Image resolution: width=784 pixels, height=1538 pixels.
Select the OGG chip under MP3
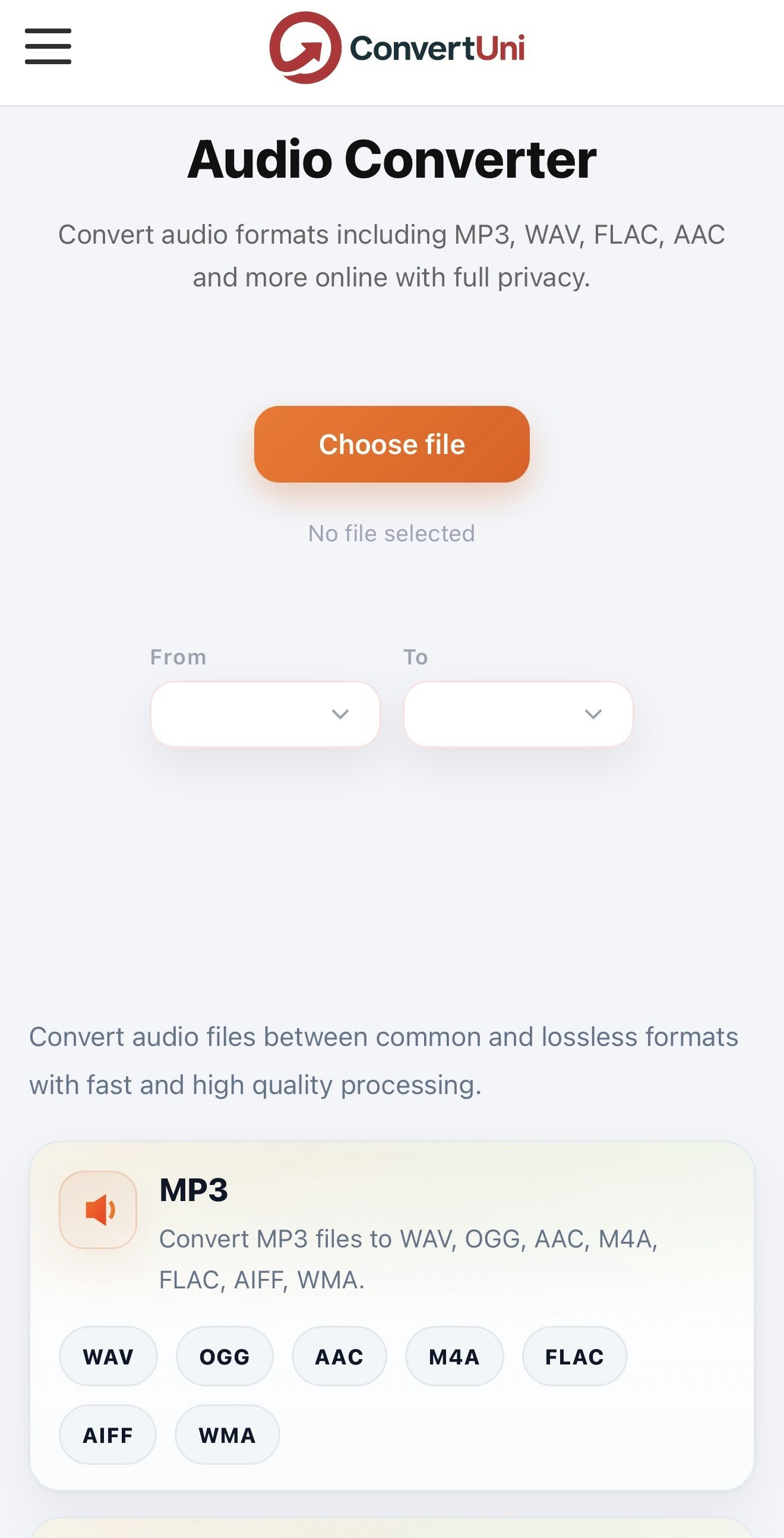coord(225,1357)
